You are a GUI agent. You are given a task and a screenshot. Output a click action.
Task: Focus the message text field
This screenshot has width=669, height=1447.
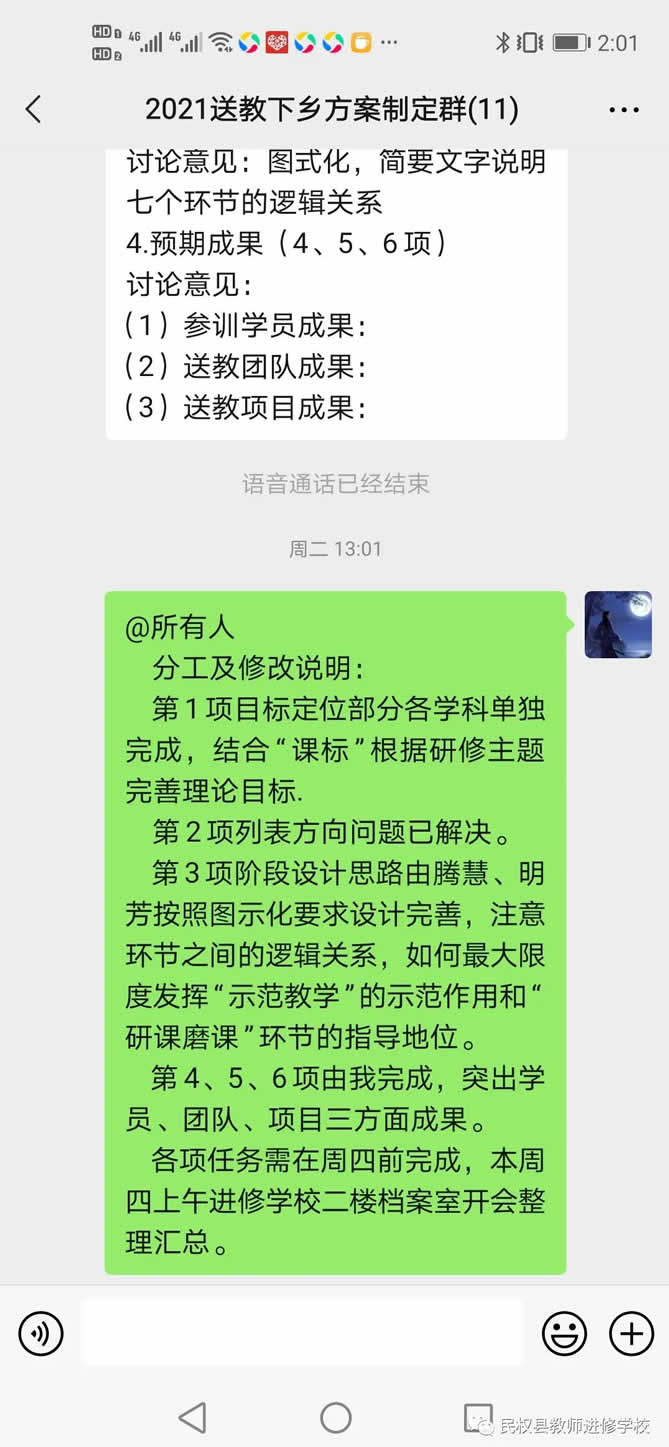pos(301,1333)
